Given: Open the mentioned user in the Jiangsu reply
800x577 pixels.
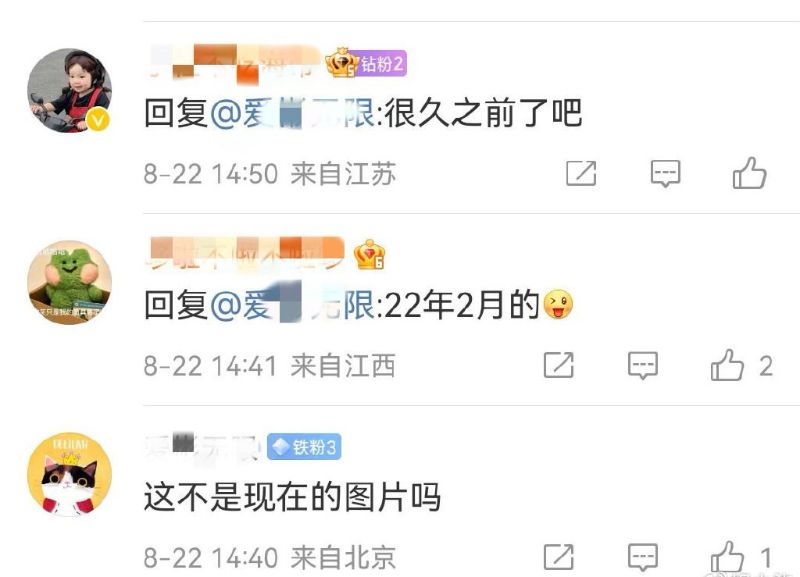Looking at the screenshot, I should [293, 113].
